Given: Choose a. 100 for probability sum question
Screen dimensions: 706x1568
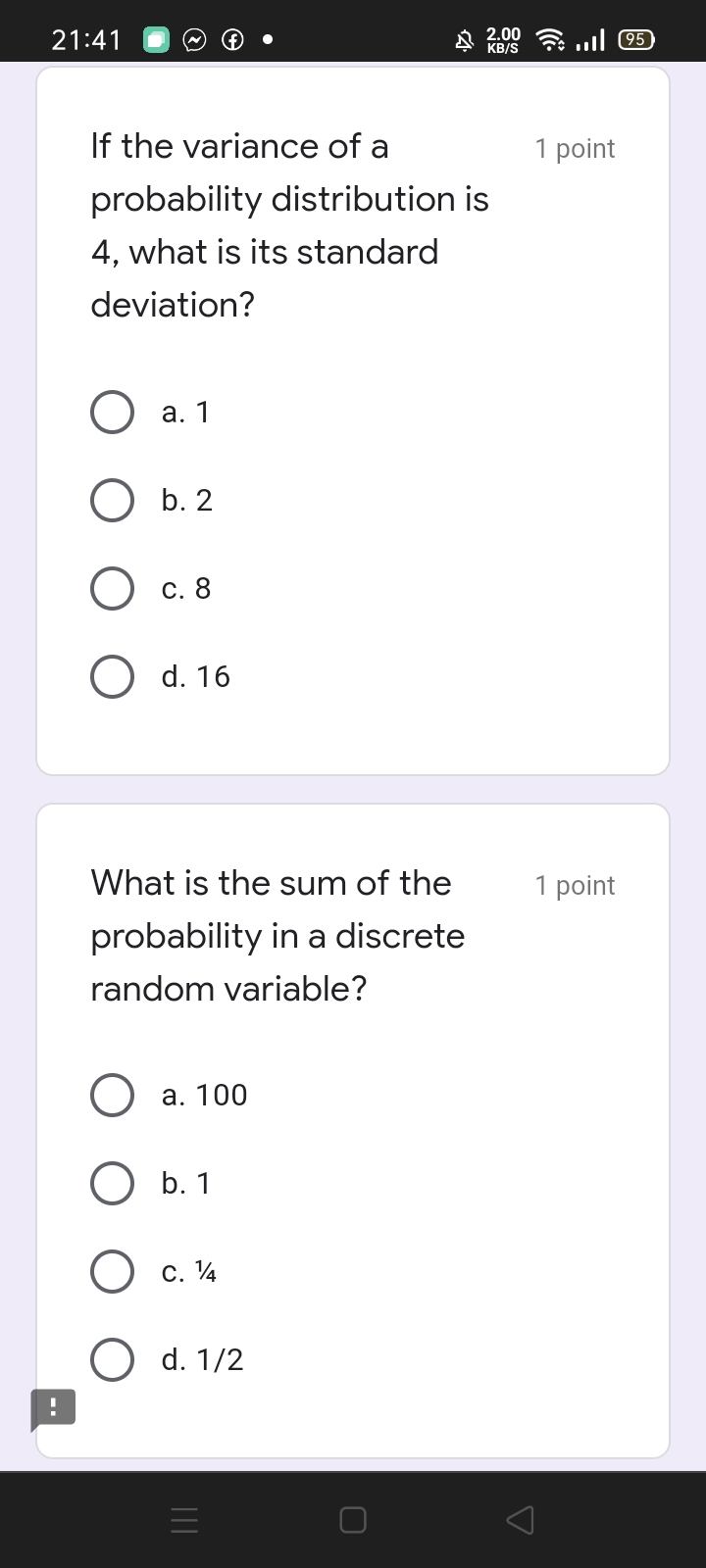Looking at the screenshot, I should pos(112,1095).
